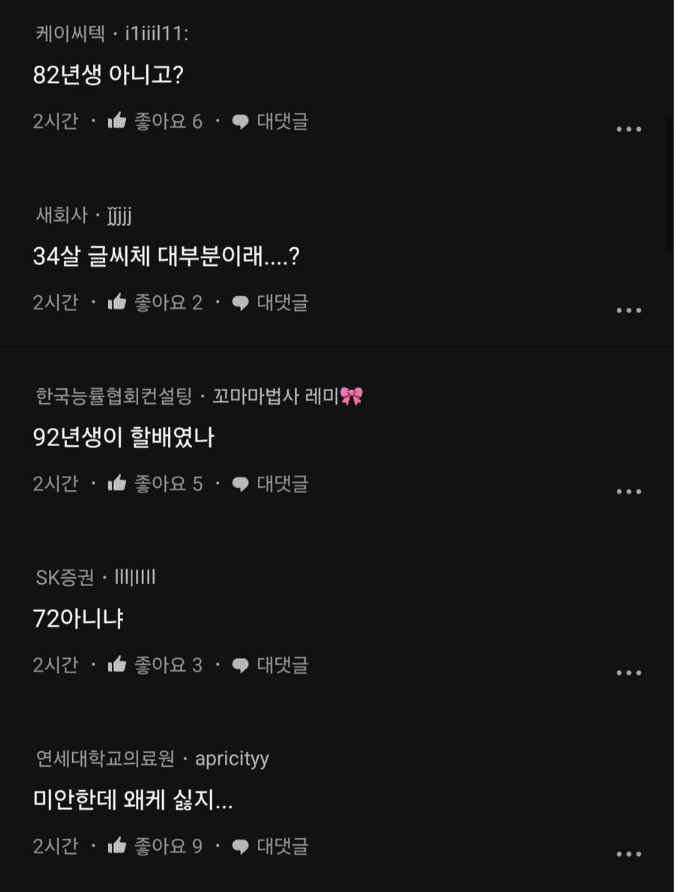
Task: Like apricityy's comment '미안한데 왜케 싫지...'
Action: [118, 846]
